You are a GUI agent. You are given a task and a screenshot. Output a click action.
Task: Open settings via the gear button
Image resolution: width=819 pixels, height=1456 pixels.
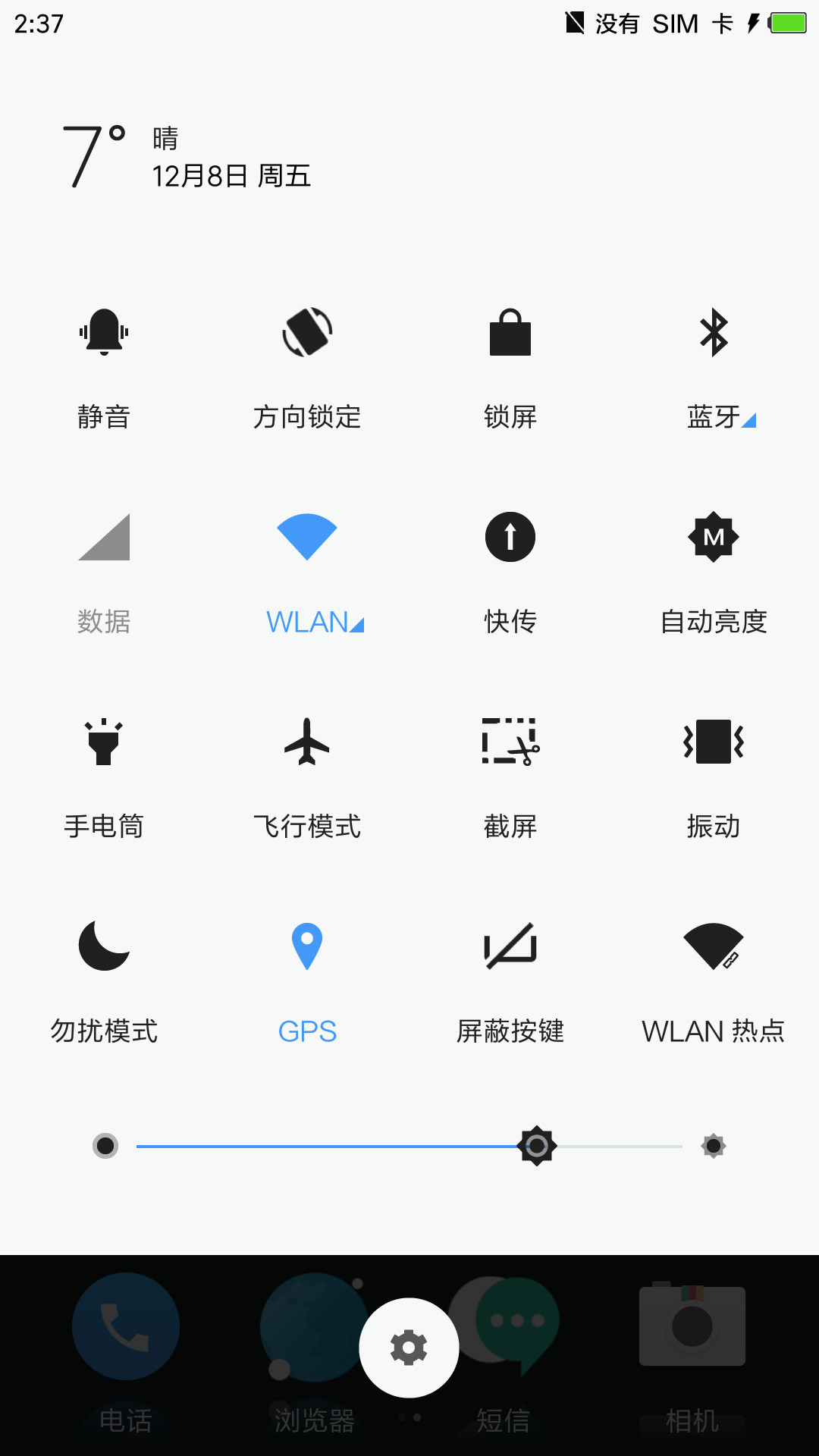pyautogui.click(x=409, y=1348)
